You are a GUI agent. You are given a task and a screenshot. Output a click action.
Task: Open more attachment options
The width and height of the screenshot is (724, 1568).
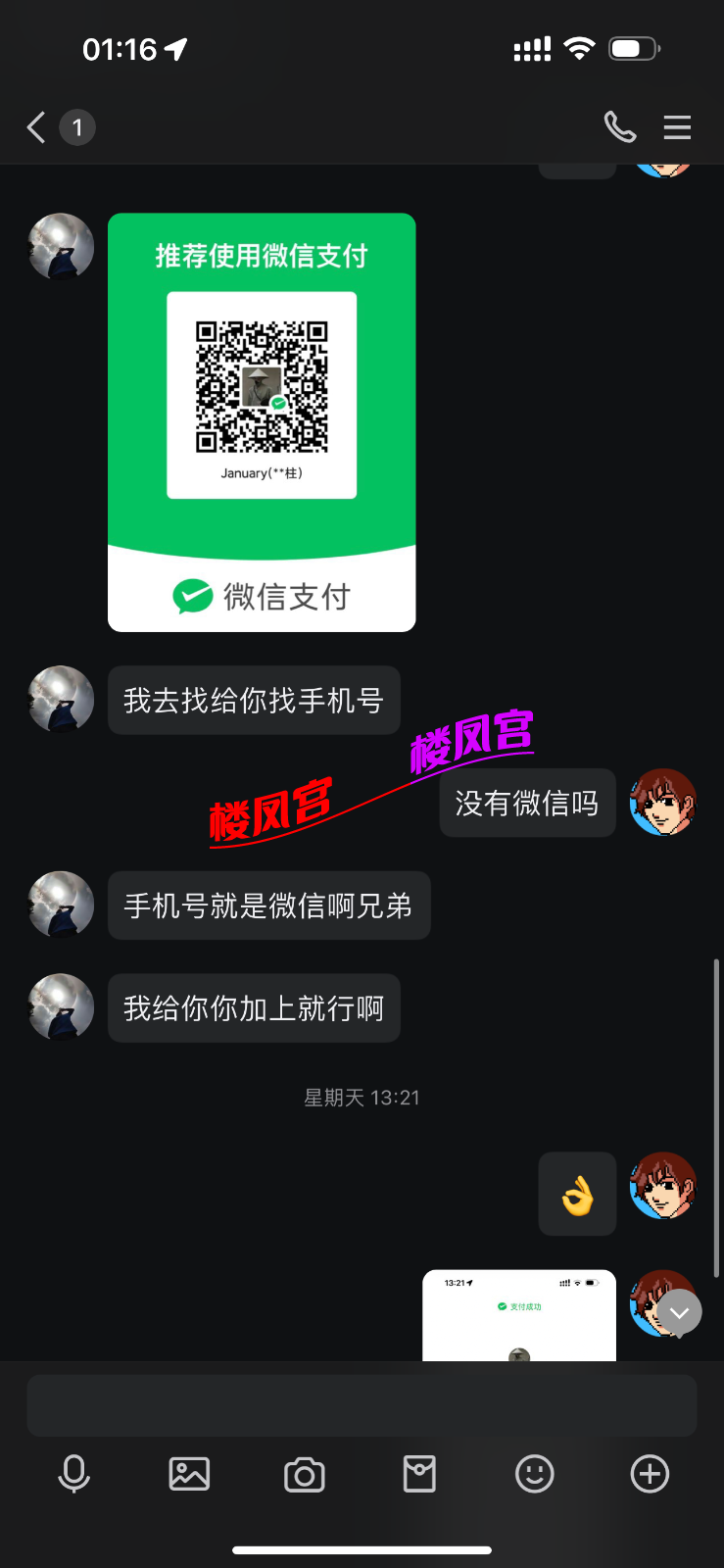click(x=650, y=1474)
